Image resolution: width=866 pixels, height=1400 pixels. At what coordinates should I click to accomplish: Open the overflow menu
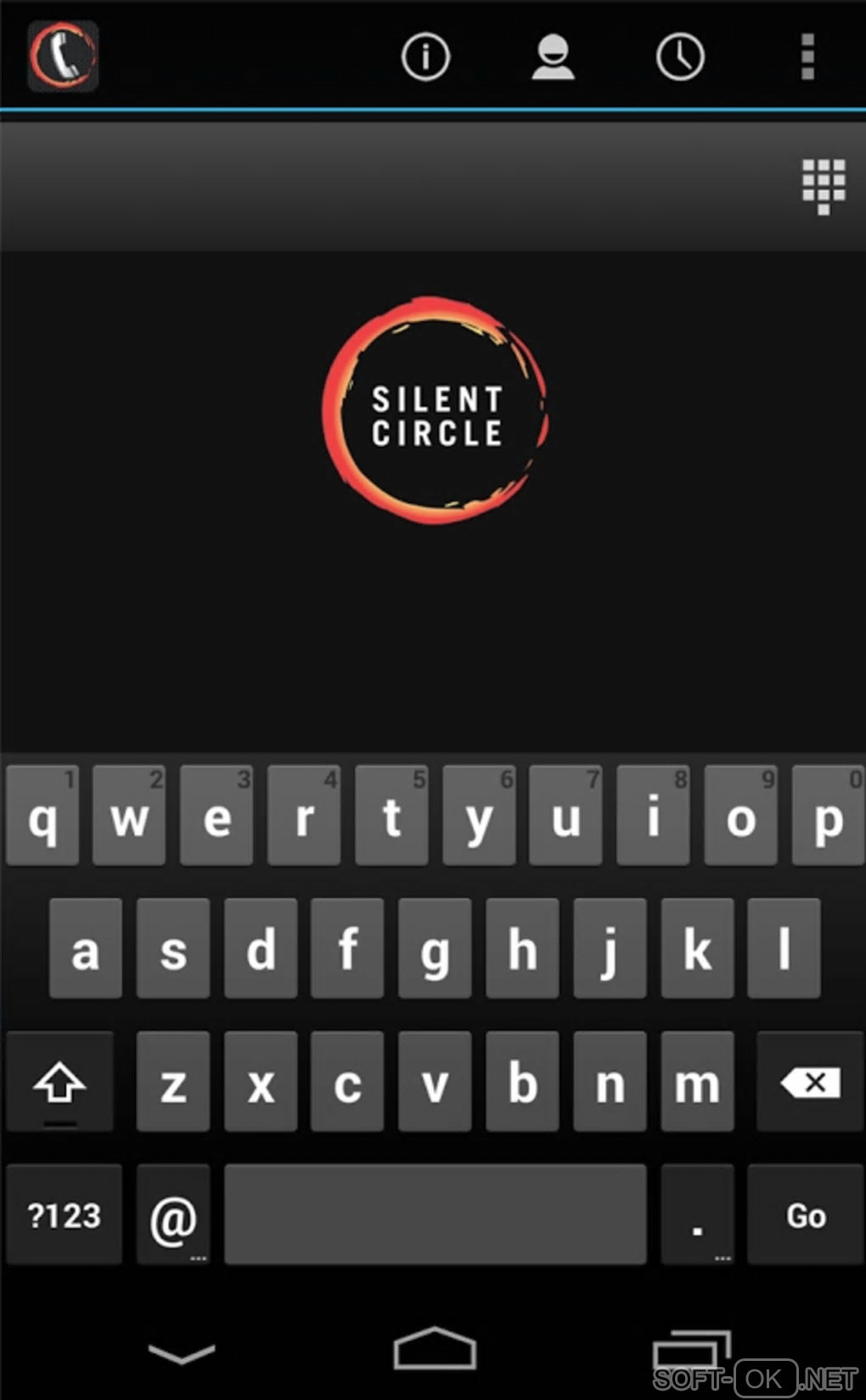807,57
